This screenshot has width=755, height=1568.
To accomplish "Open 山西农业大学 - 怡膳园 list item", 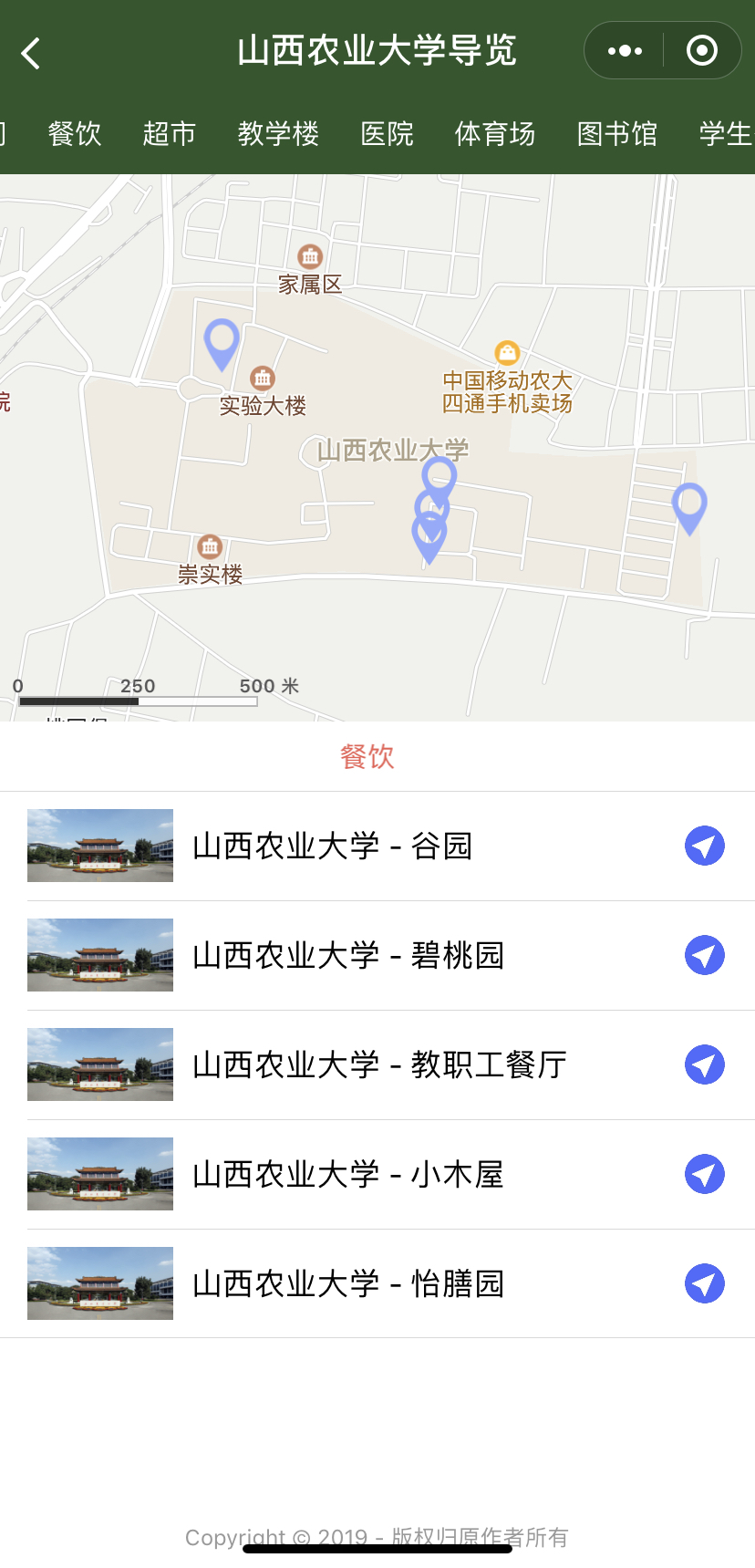I will coord(348,1283).
